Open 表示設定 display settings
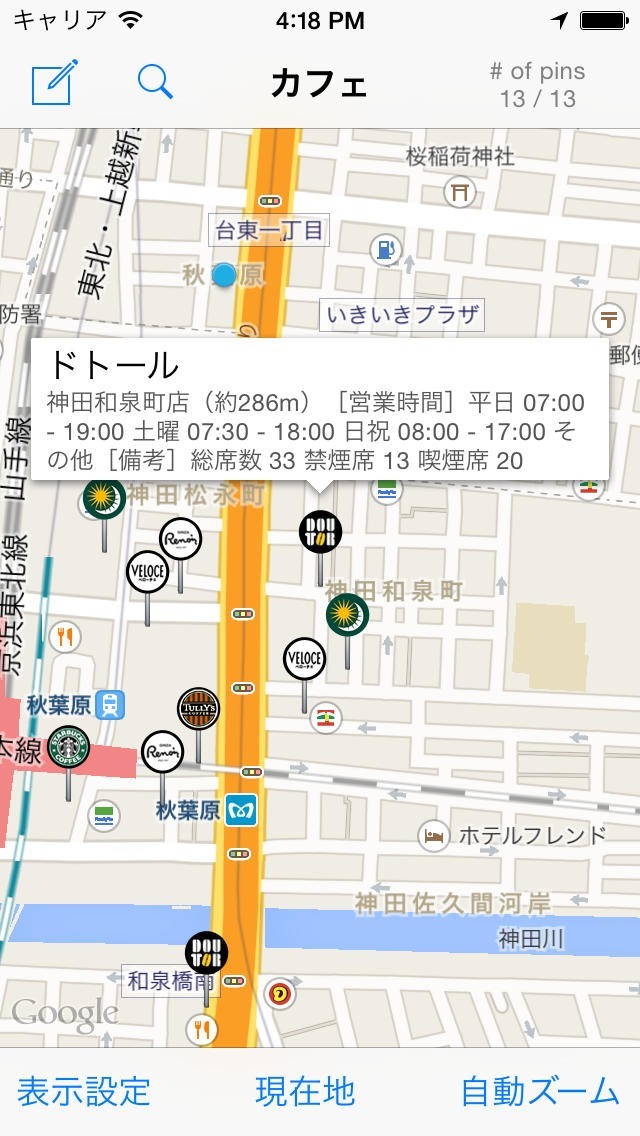640x1136 pixels. pyautogui.click(x=83, y=1092)
